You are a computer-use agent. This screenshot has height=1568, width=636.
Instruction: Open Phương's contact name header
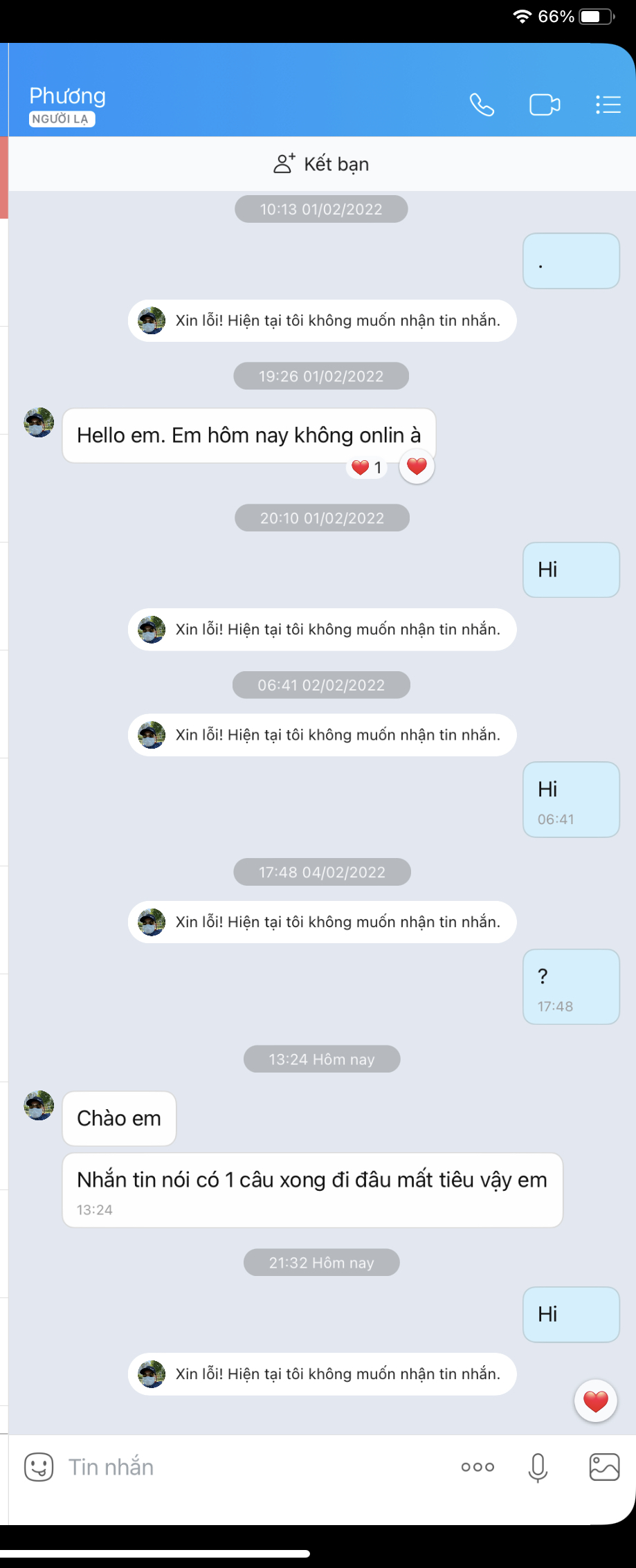click(x=67, y=96)
